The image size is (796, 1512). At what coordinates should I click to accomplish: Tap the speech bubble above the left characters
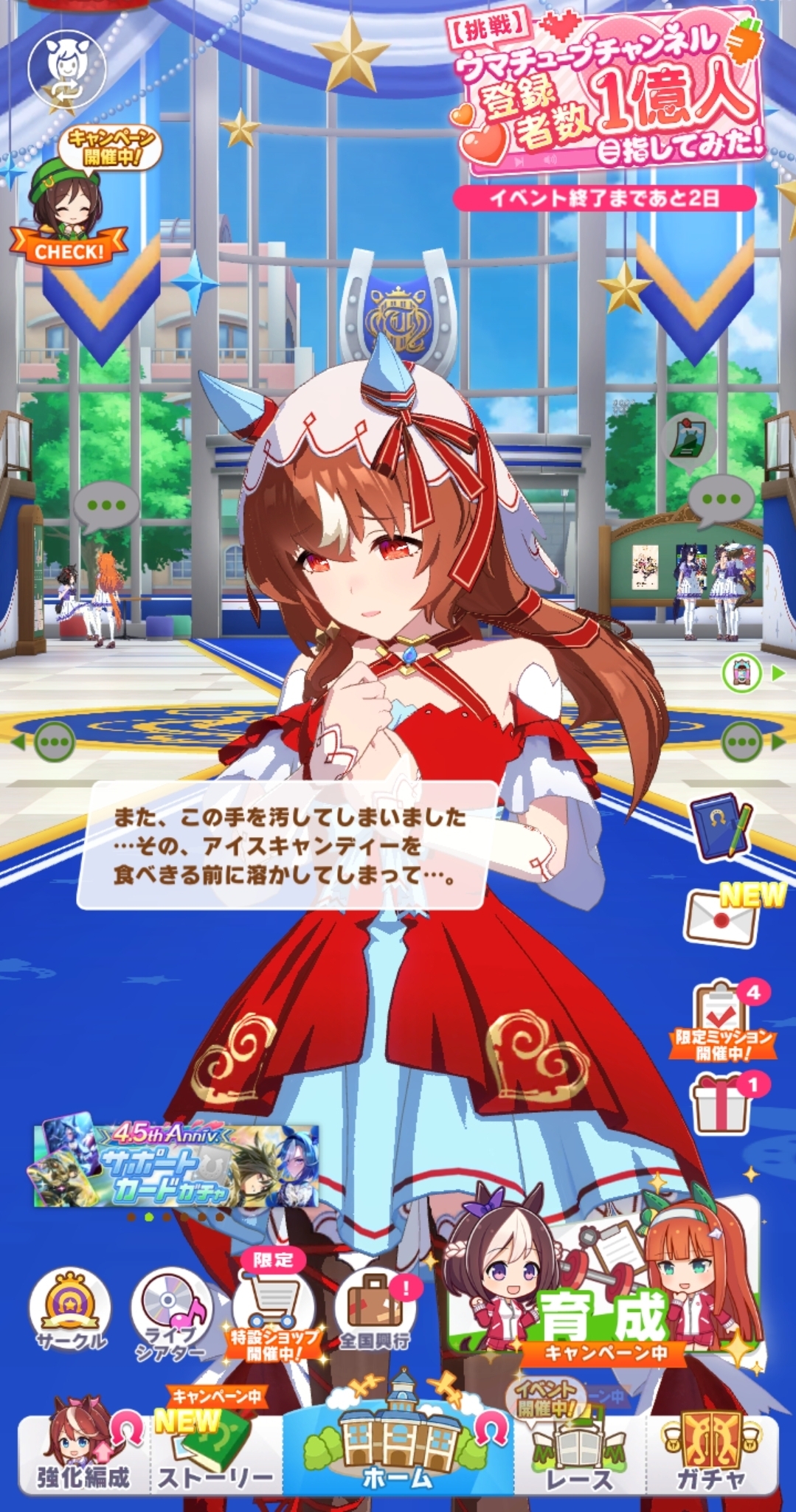click(109, 506)
